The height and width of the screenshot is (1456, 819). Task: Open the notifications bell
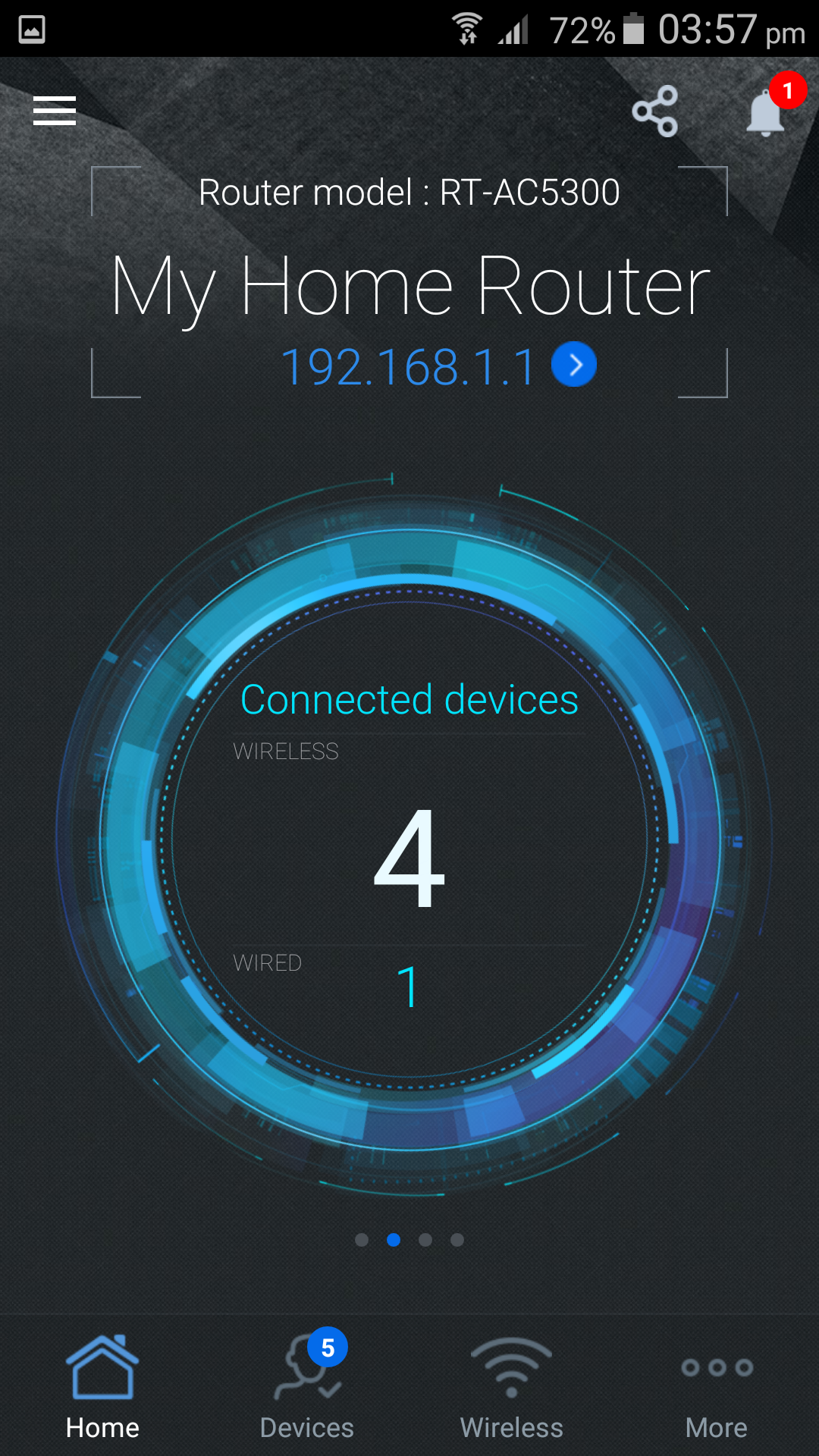[766, 114]
